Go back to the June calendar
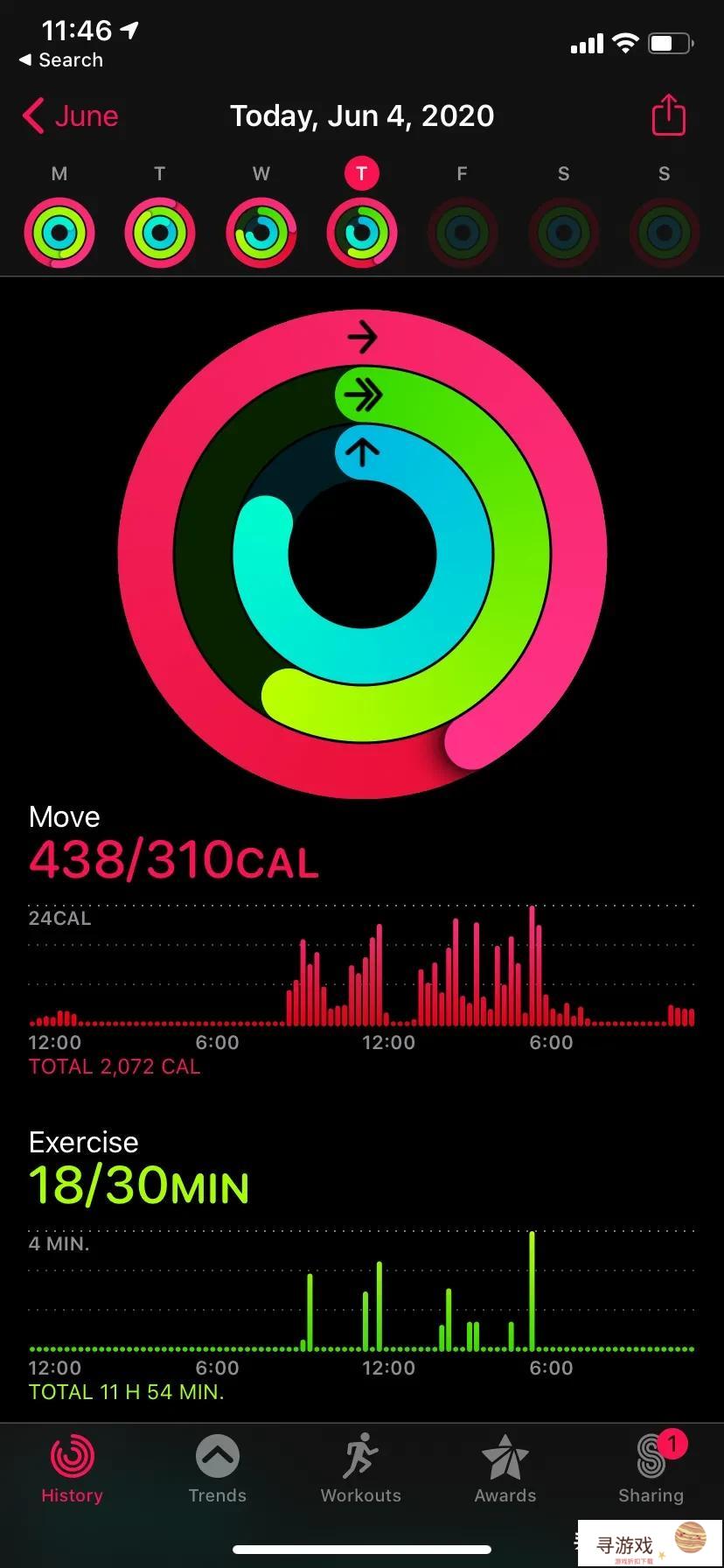 point(70,116)
